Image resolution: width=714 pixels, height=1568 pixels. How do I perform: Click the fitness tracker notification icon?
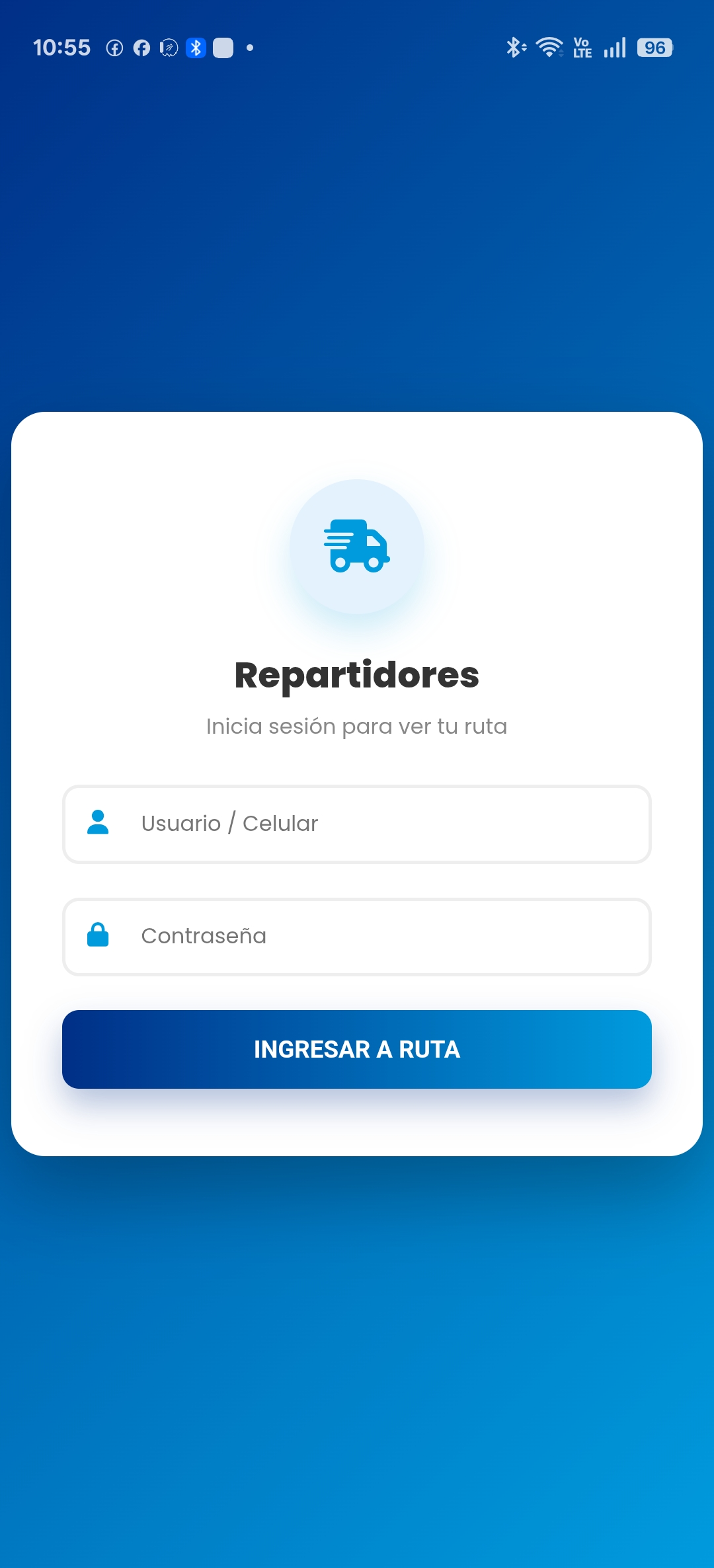pyautogui.click(x=168, y=48)
